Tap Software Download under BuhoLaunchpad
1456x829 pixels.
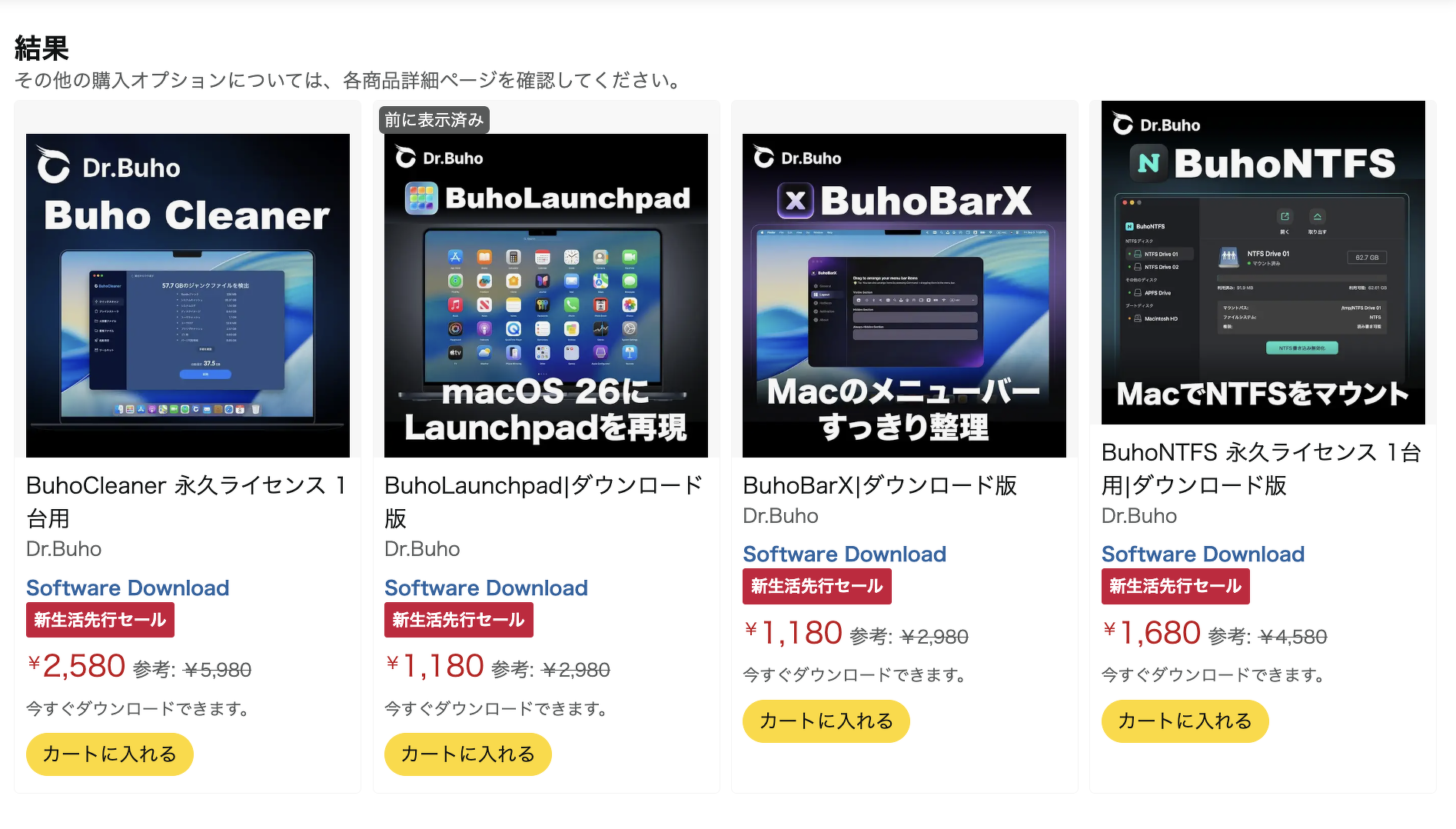486,588
